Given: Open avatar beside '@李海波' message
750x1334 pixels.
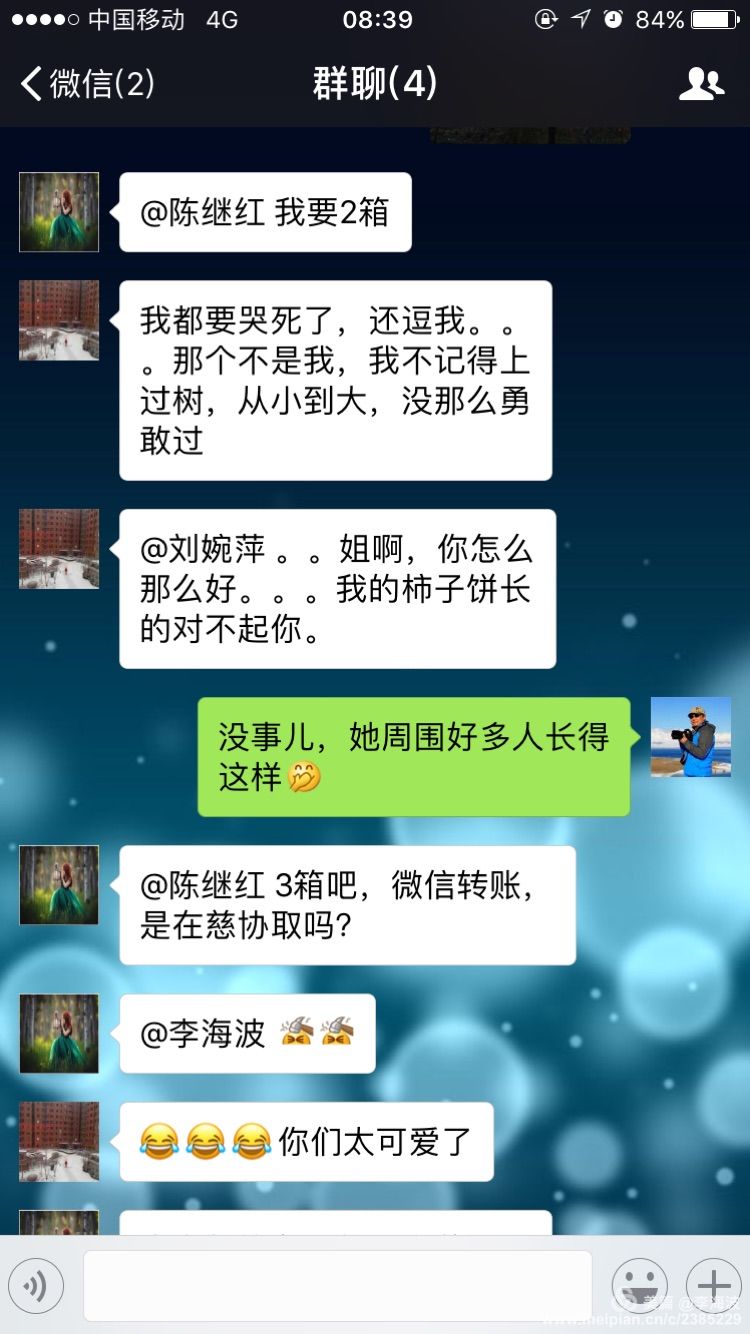Looking at the screenshot, I should [x=59, y=1033].
